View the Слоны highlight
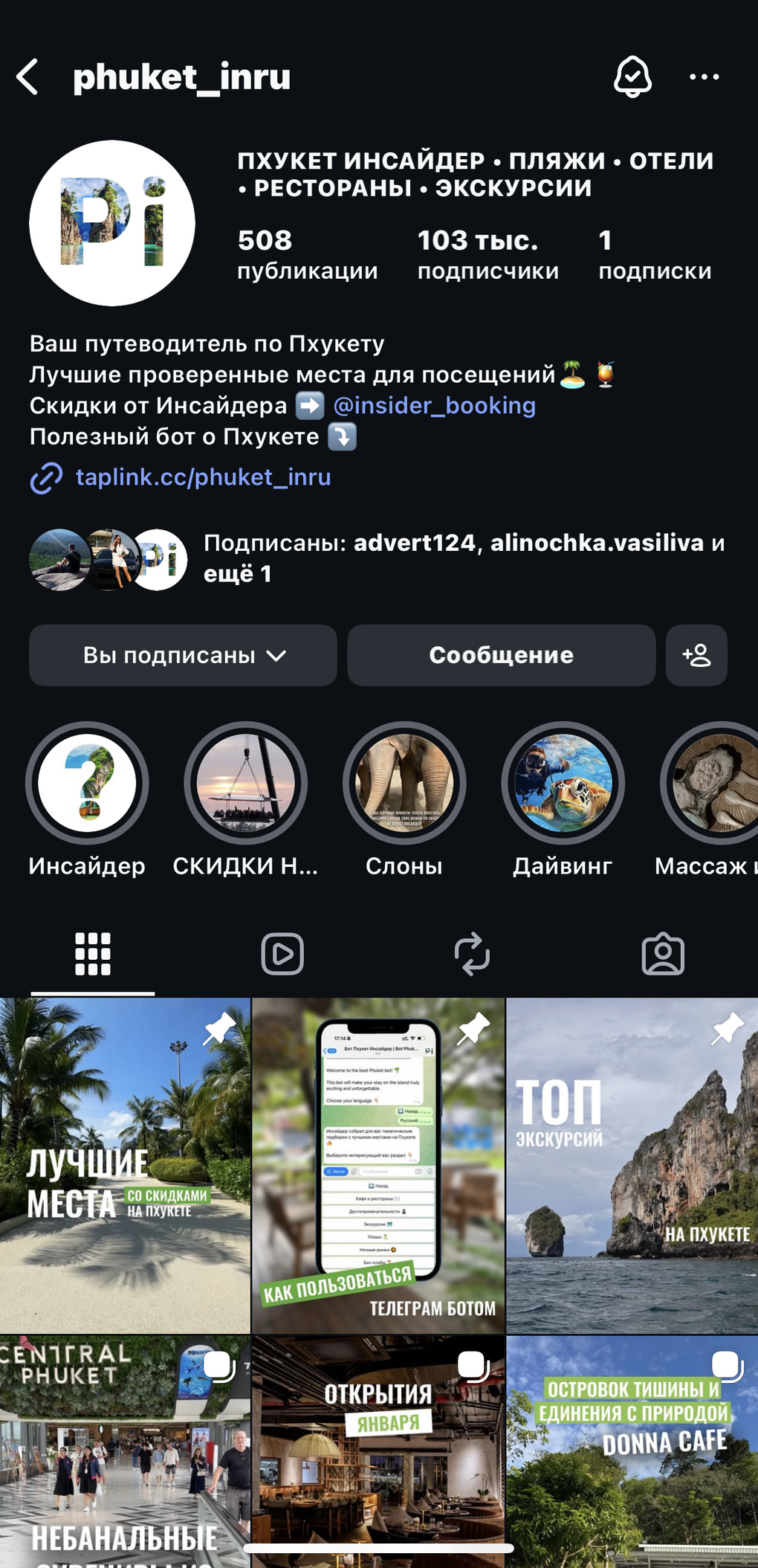Viewport: 758px width, 1568px height. 404,783
